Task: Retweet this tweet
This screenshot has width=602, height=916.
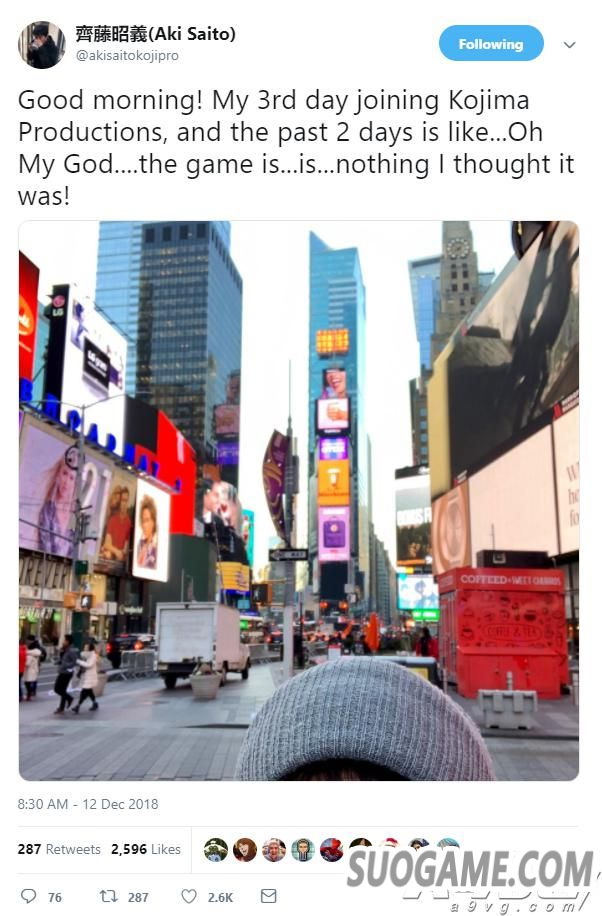Action: click(x=107, y=896)
